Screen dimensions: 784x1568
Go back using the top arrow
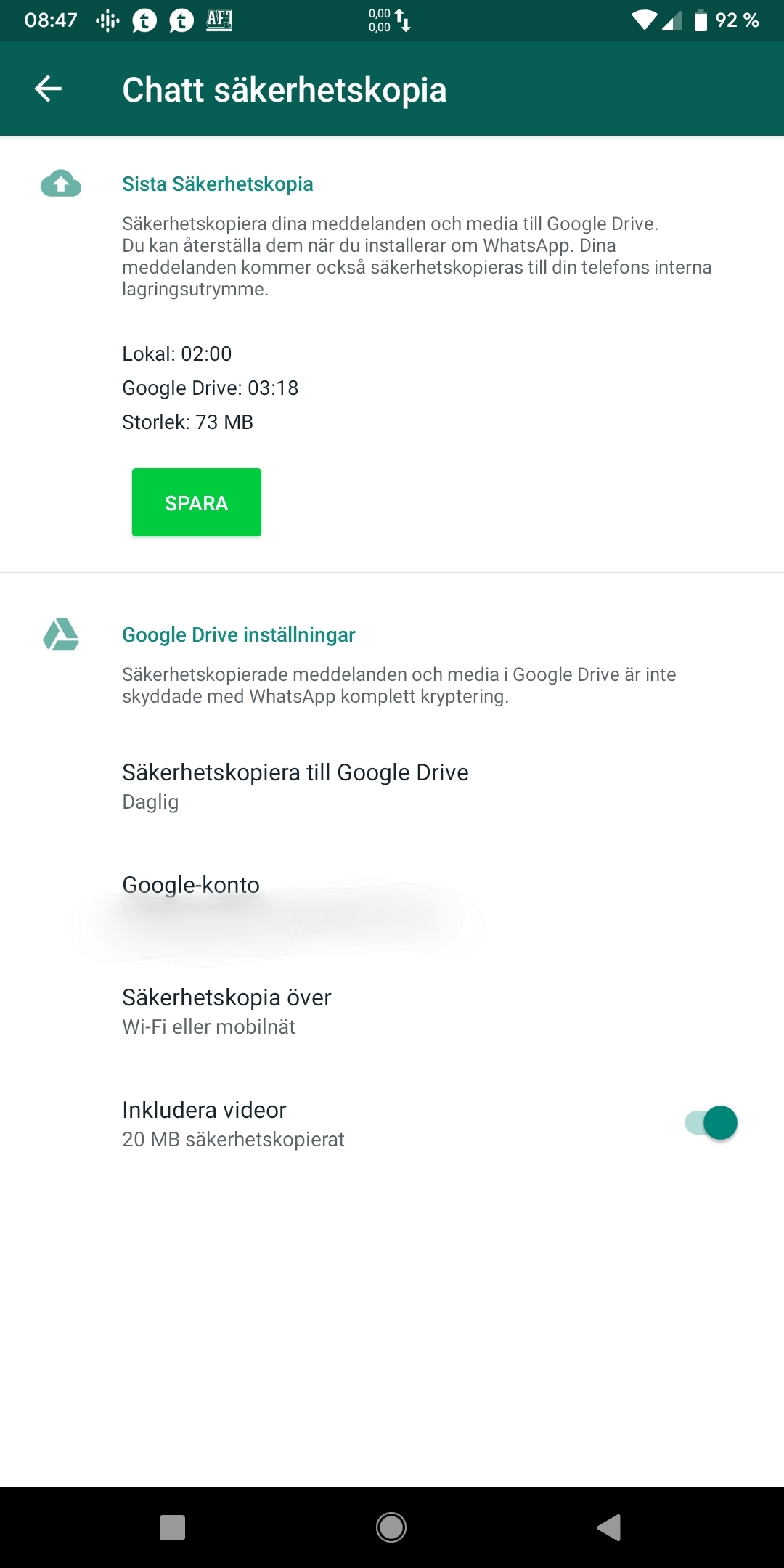point(49,89)
